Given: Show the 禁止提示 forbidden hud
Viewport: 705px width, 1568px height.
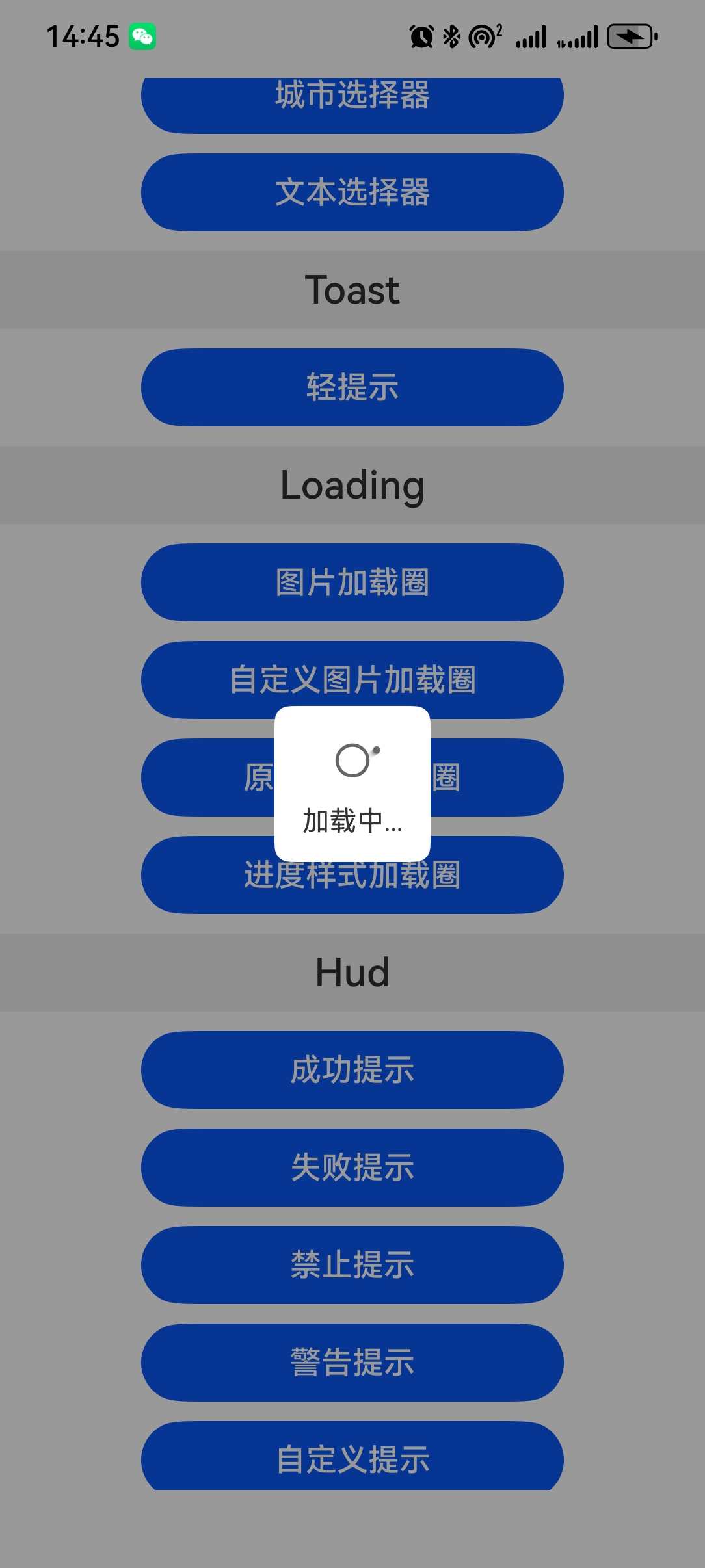Looking at the screenshot, I should pyautogui.click(x=352, y=1265).
